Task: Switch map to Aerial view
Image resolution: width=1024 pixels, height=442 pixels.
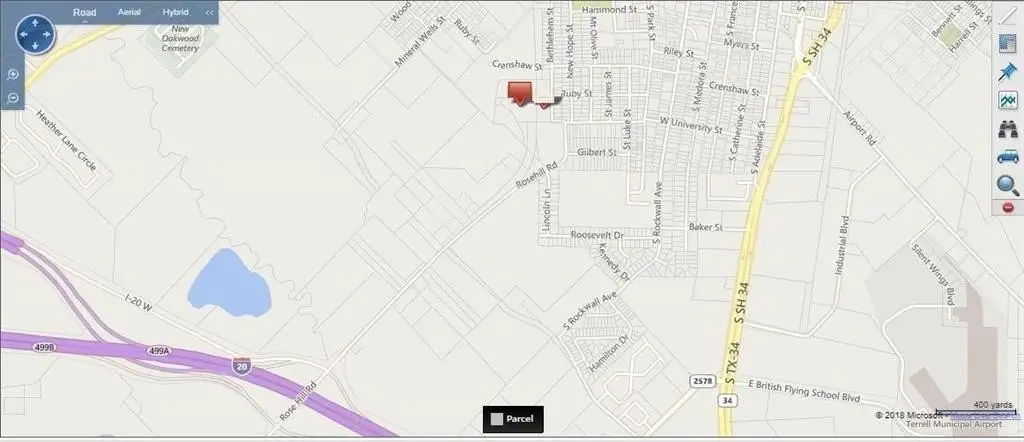Action: coord(129,13)
